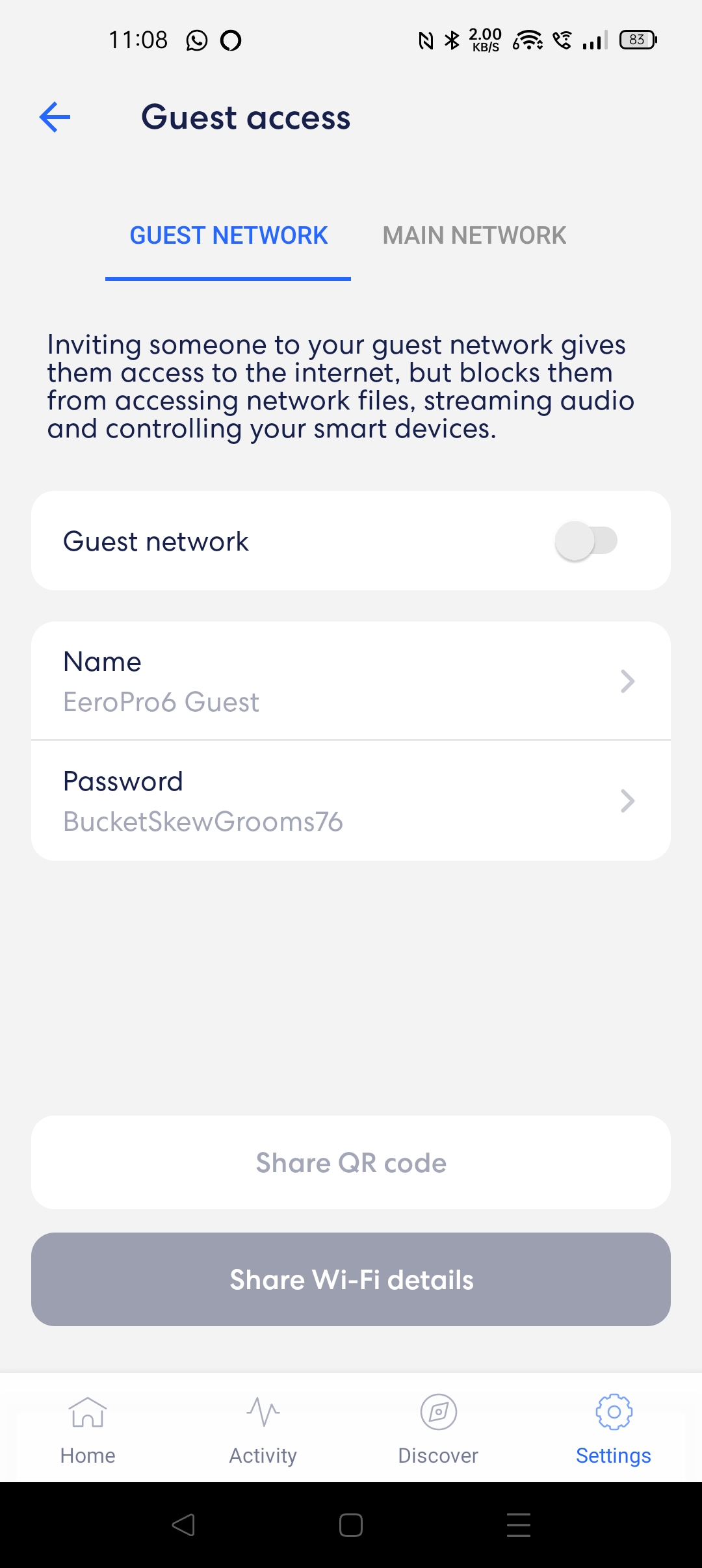This screenshot has width=702, height=1568.
Task: Tap the system back button
Action: tap(183, 1525)
